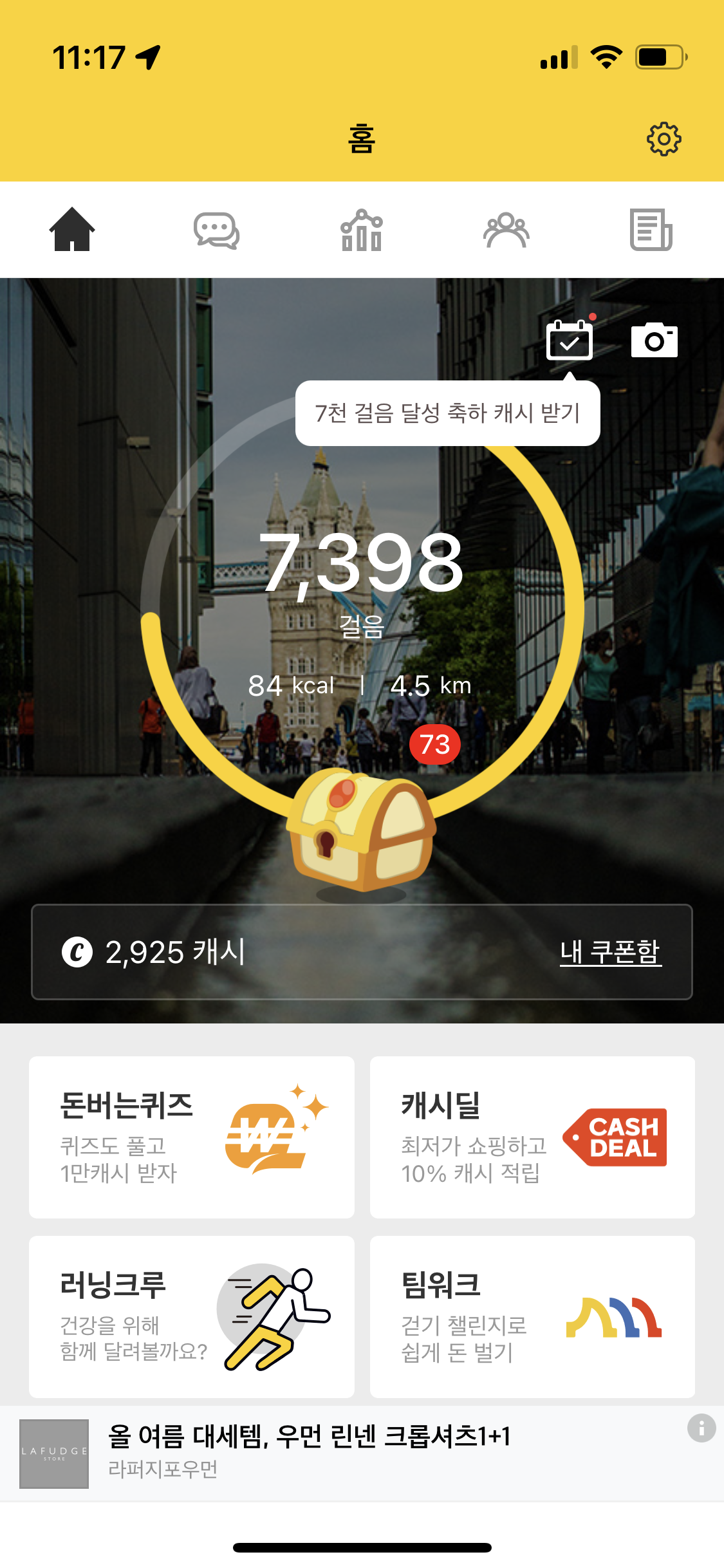Switch to the home tab

[72, 230]
